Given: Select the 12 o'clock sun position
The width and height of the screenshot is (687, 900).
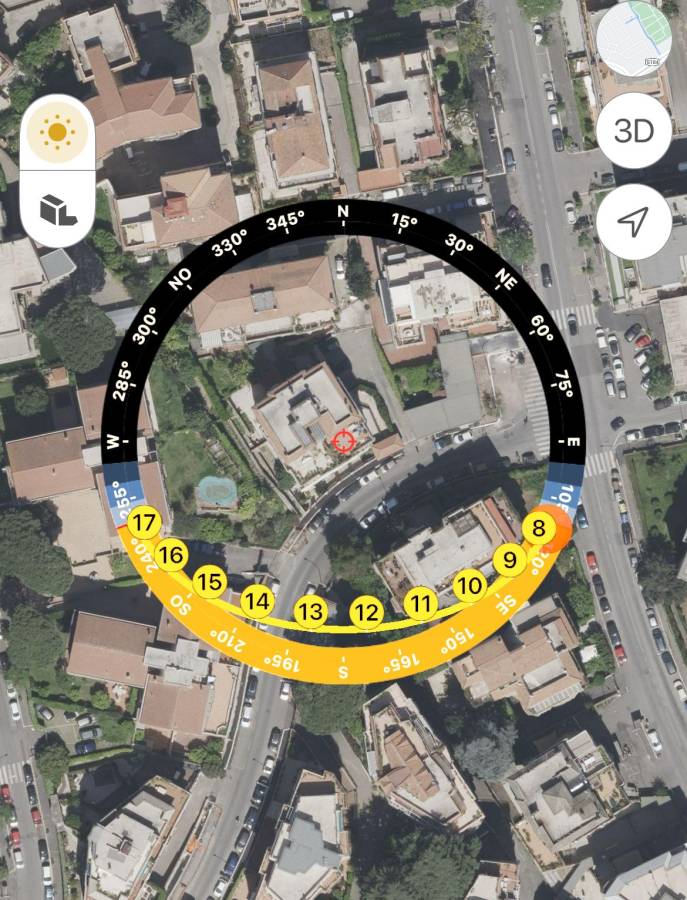Looking at the screenshot, I should [x=368, y=612].
